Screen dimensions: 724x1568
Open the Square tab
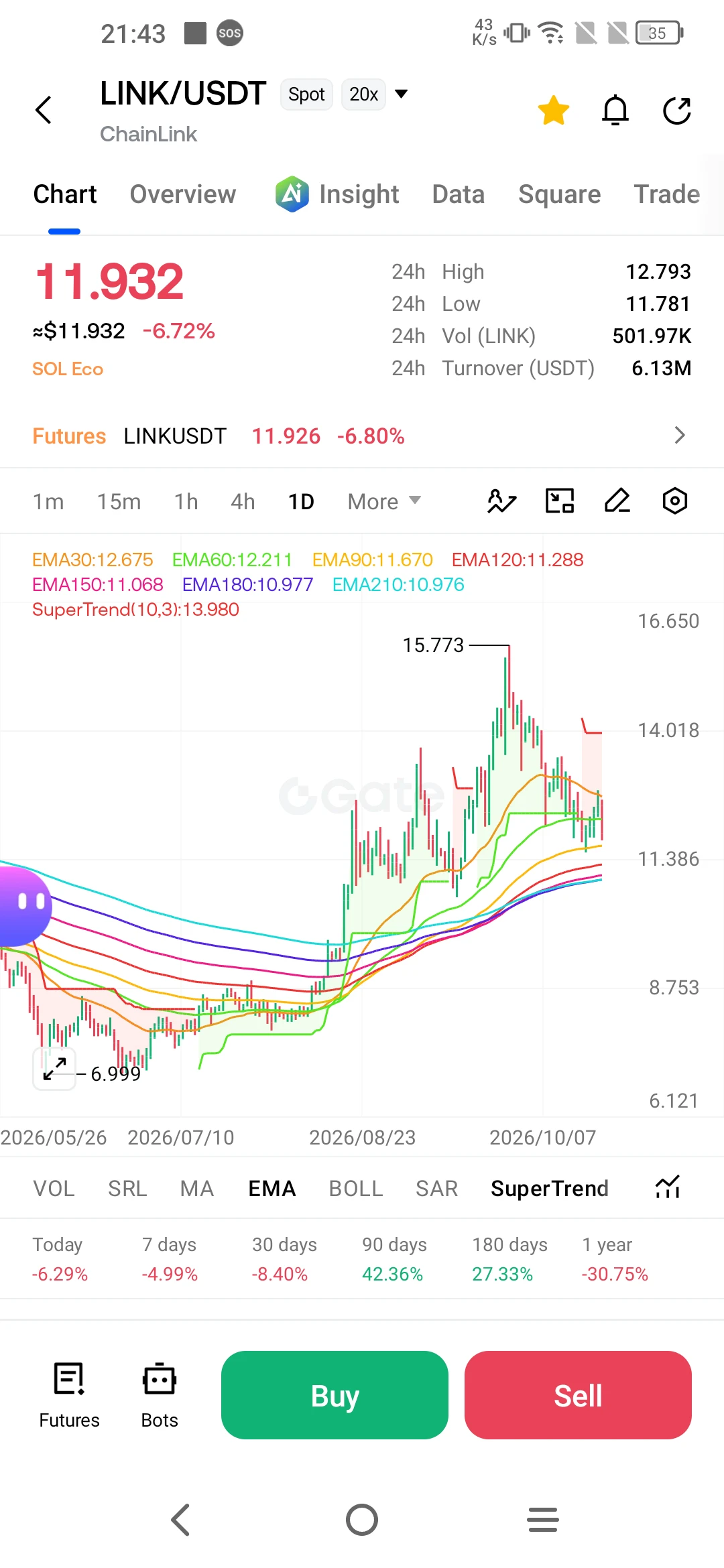point(560,194)
